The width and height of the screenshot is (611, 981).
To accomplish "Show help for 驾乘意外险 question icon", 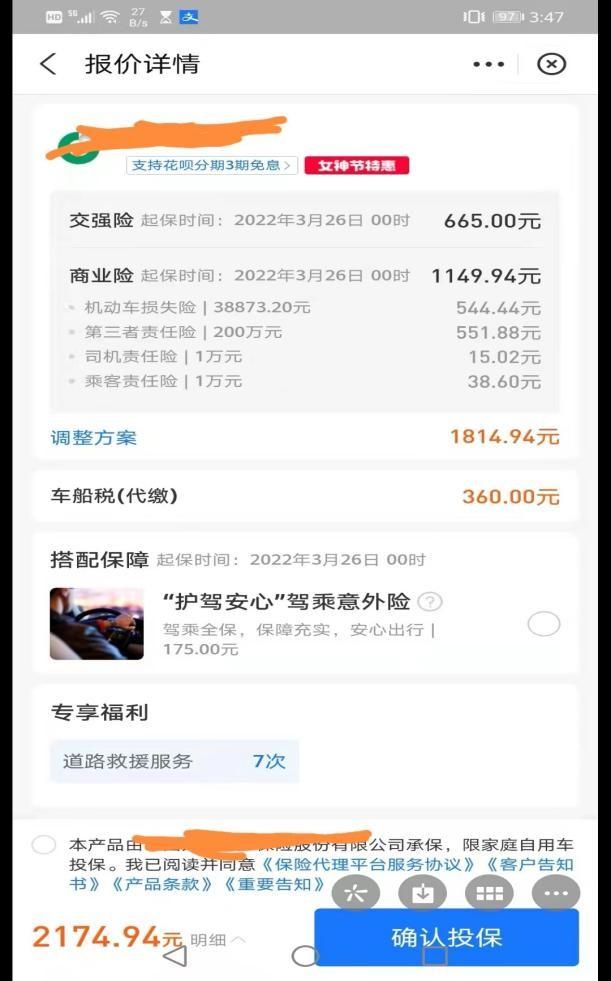I will coord(429,602).
